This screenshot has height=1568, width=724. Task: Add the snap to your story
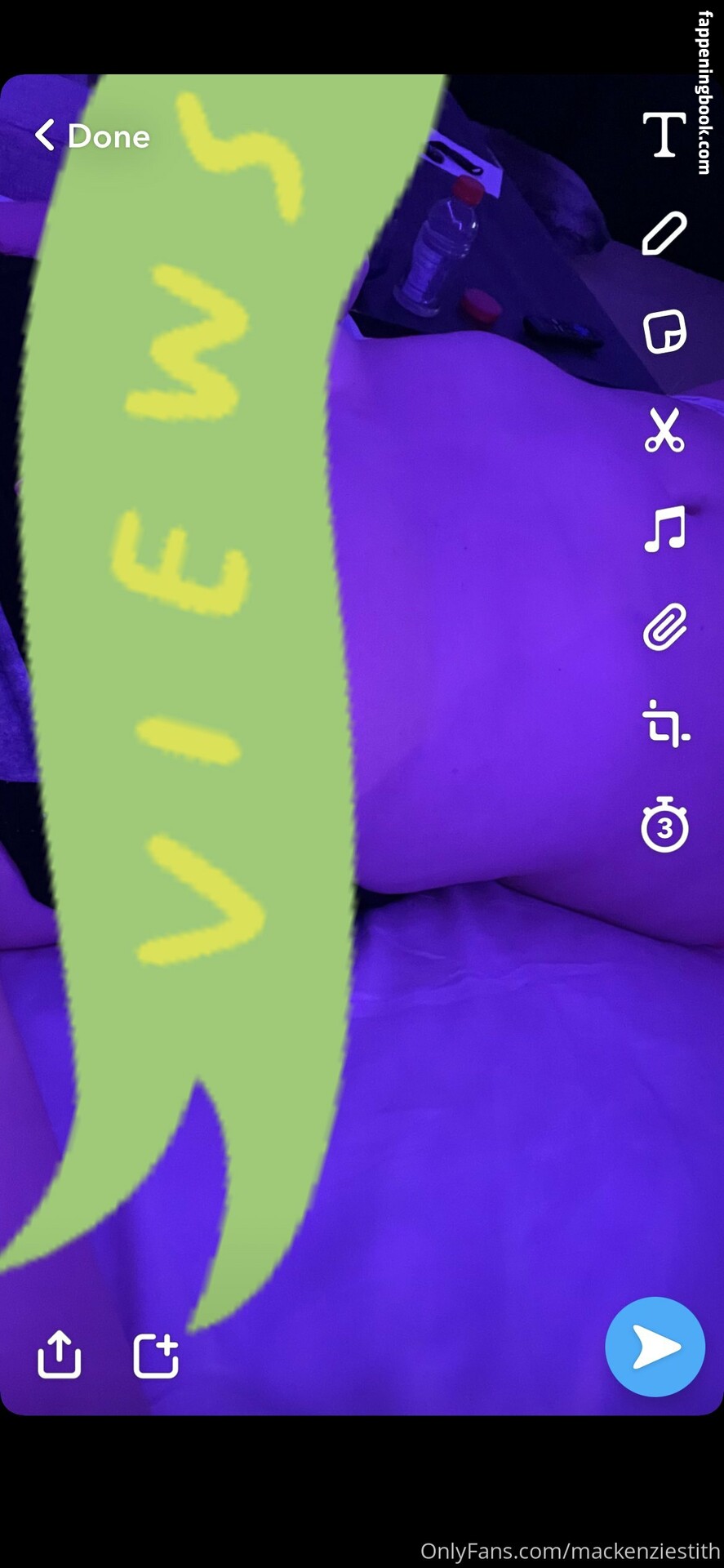click(x=156, y=1356)
